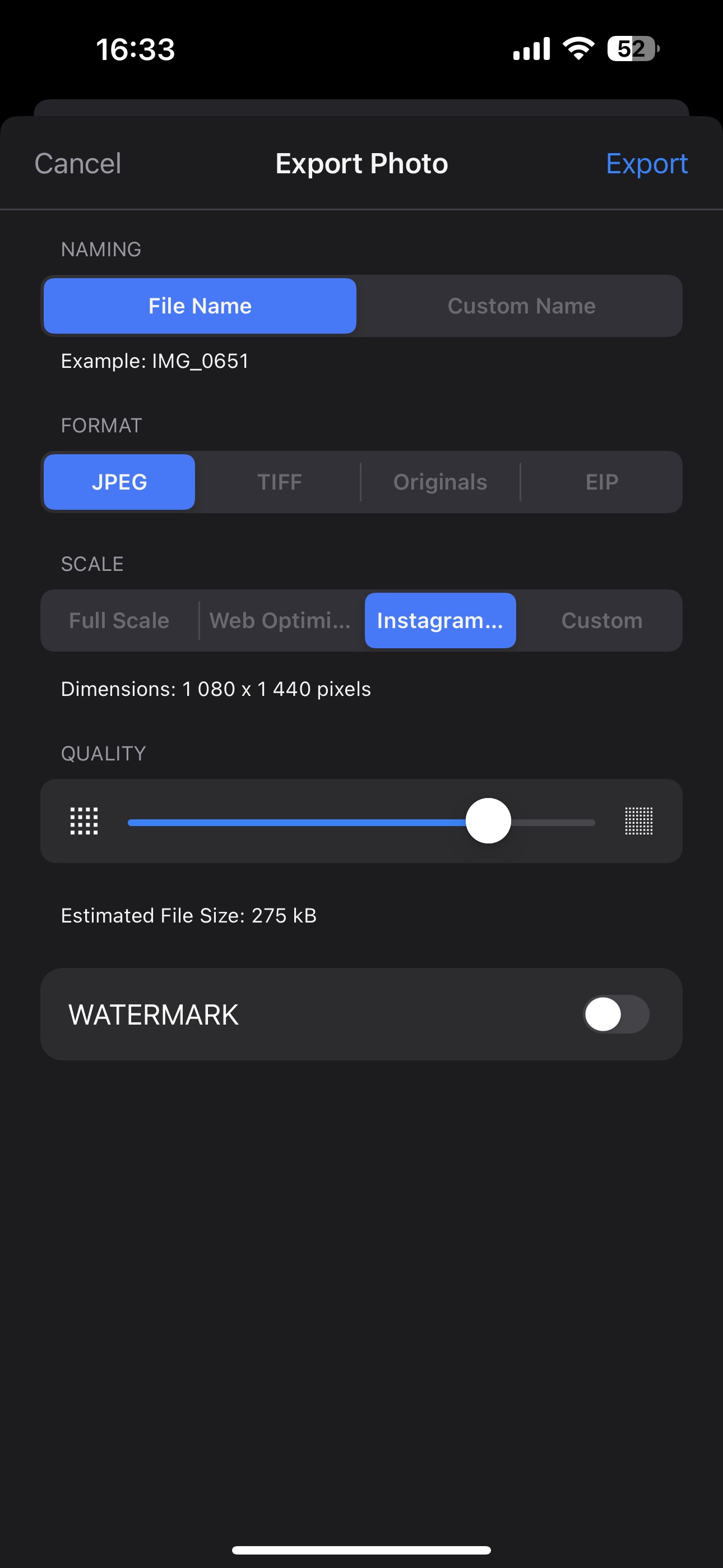Select the Instagram scale preset
The image size is (723, 1568).
[x=440, y=620]
